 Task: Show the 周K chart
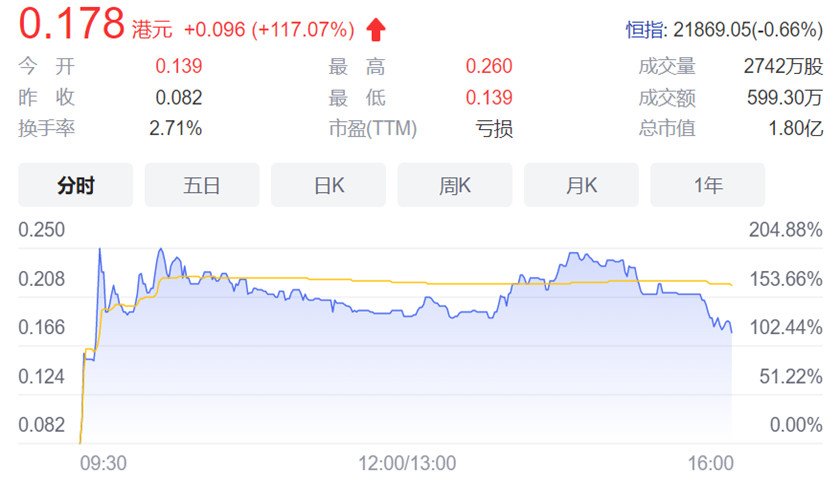[455, 185]
